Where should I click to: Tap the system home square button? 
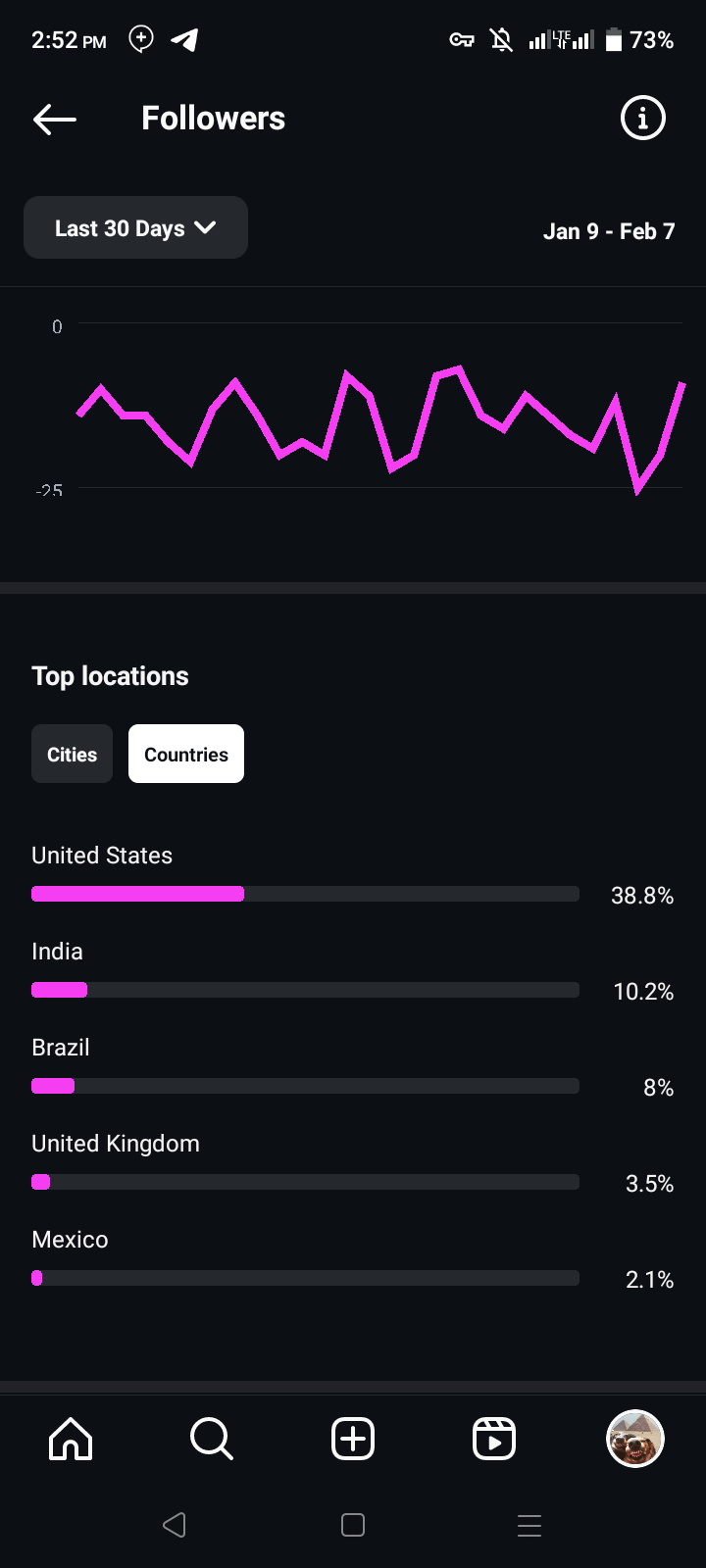(x=353, y=1525)
